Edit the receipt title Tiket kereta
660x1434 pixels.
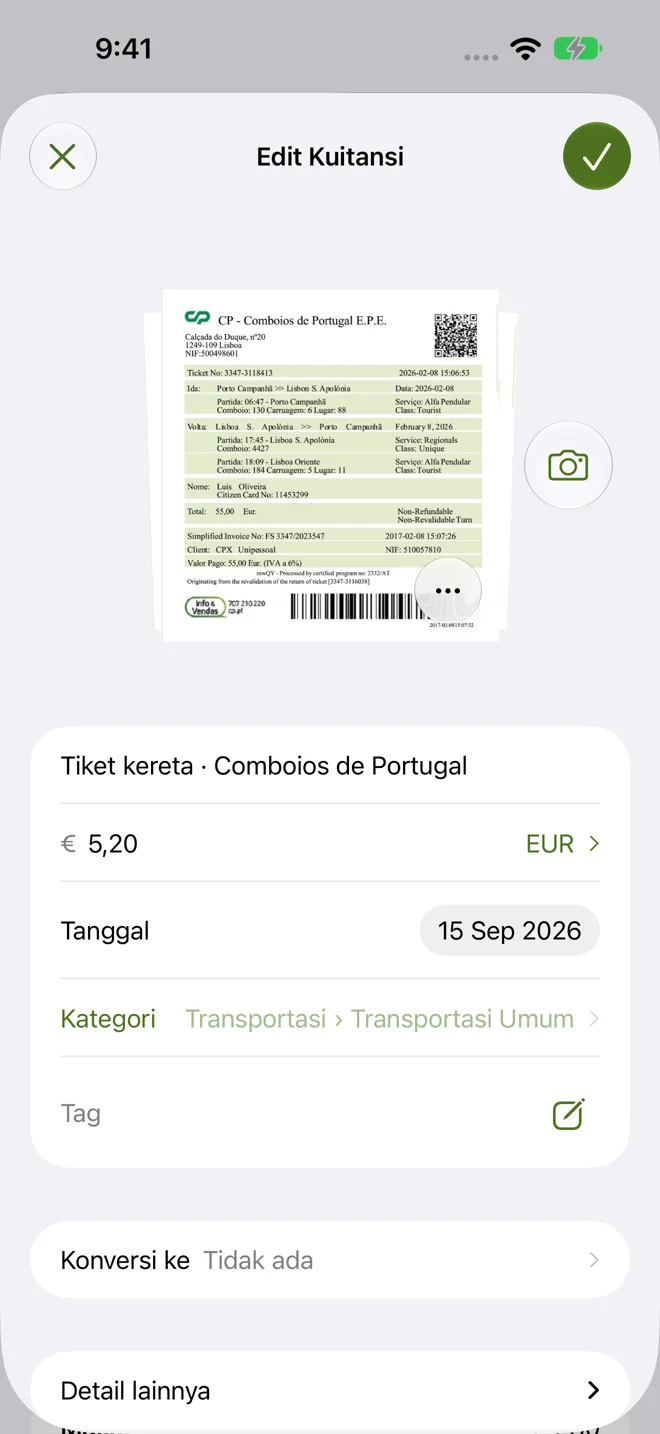coord(264,766)
